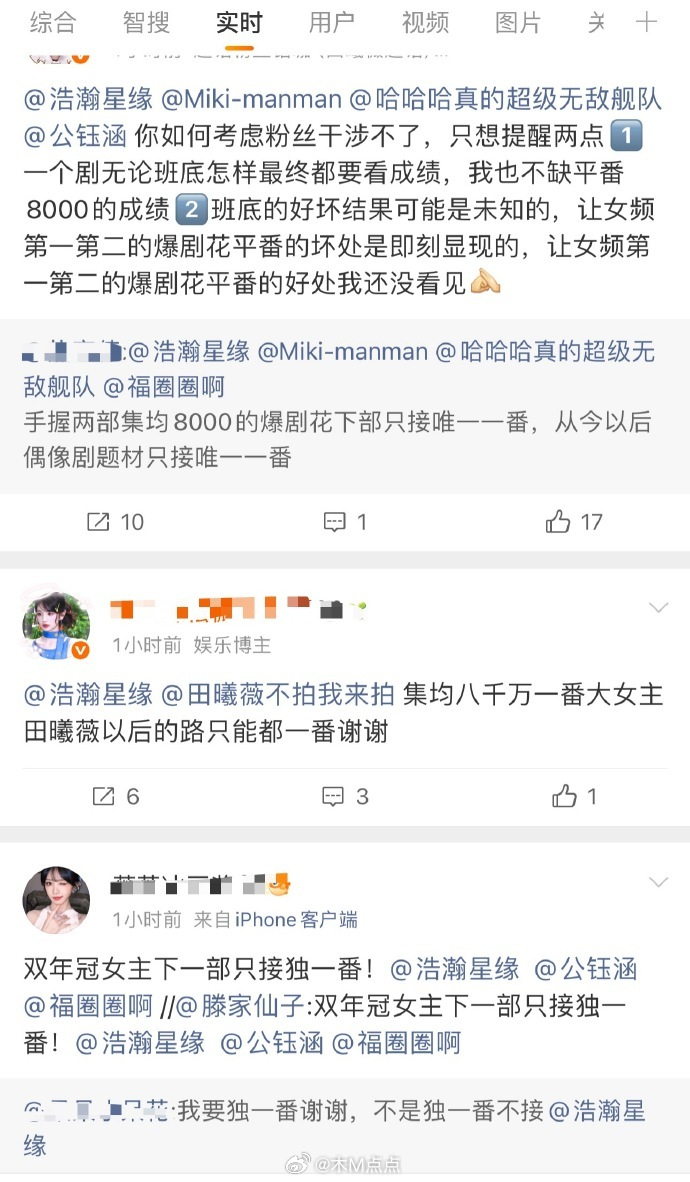Image resolution: width=690 pixels, height=1182 pixels.
Task: Expand options chevron on the 娱乐博主 post
Action: click(658, 607)
